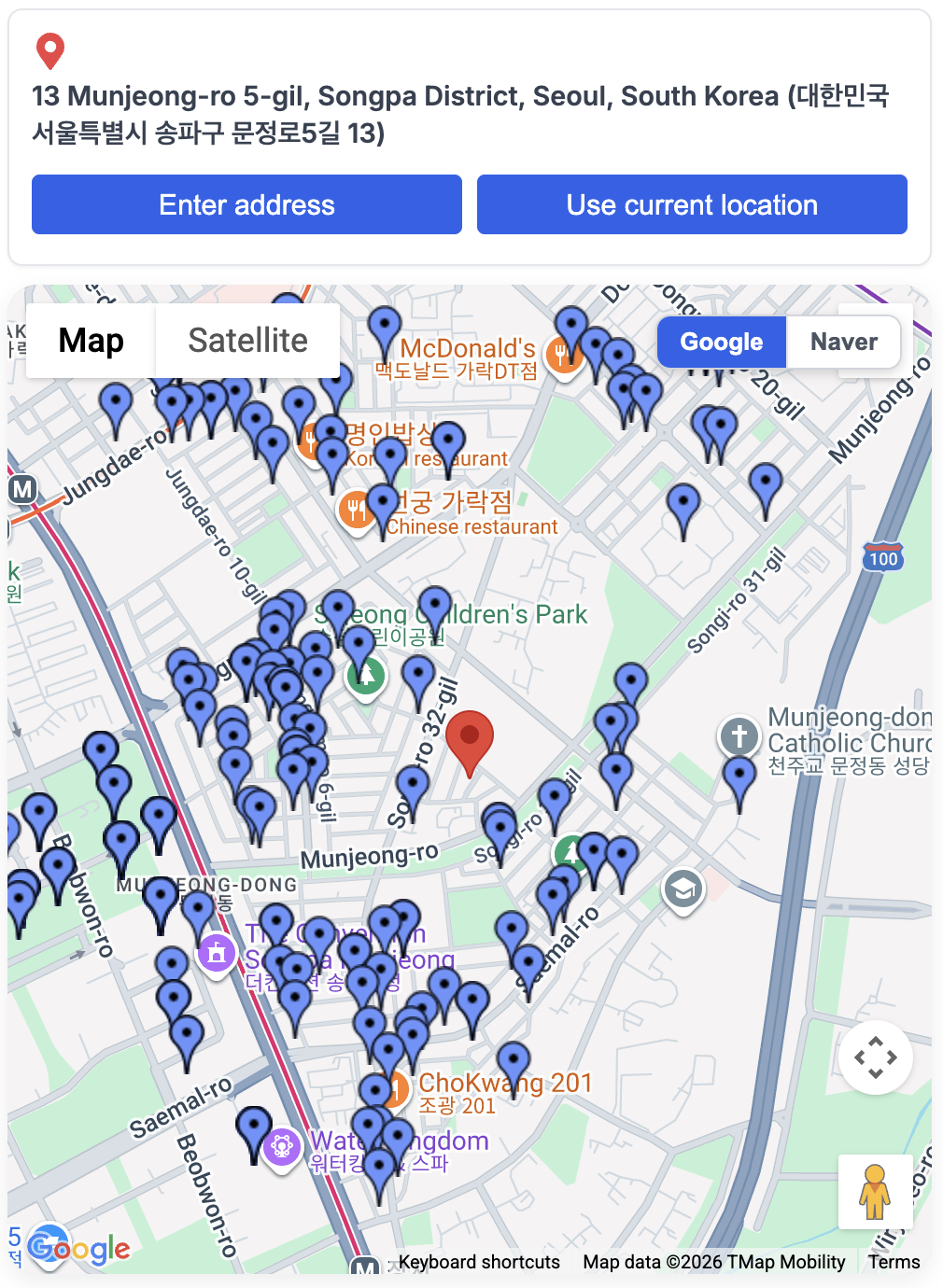Switch to Satellite view

(x=247, y=341)
